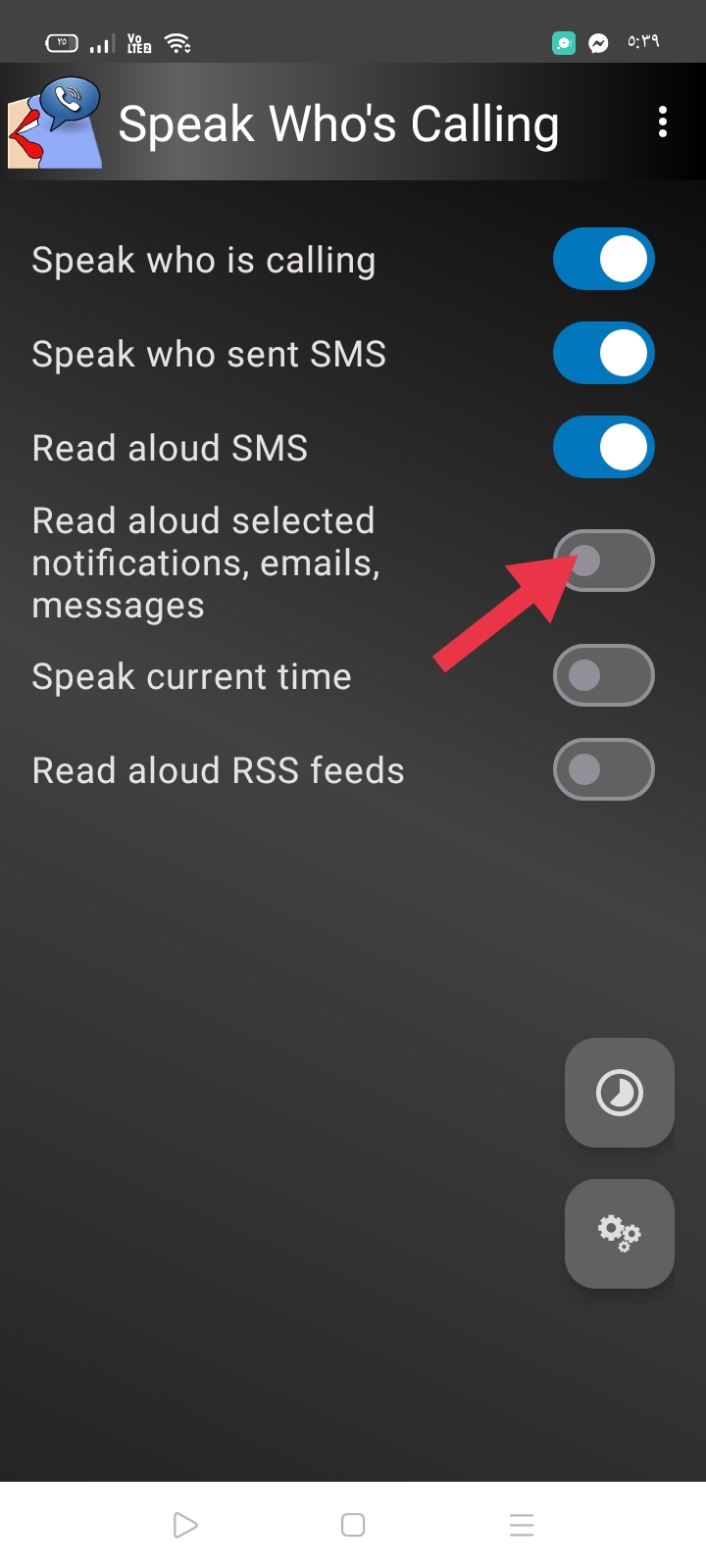Switch on Speak current time
706x1568 pixels.
pyautogui.click(x=604, y=675)
